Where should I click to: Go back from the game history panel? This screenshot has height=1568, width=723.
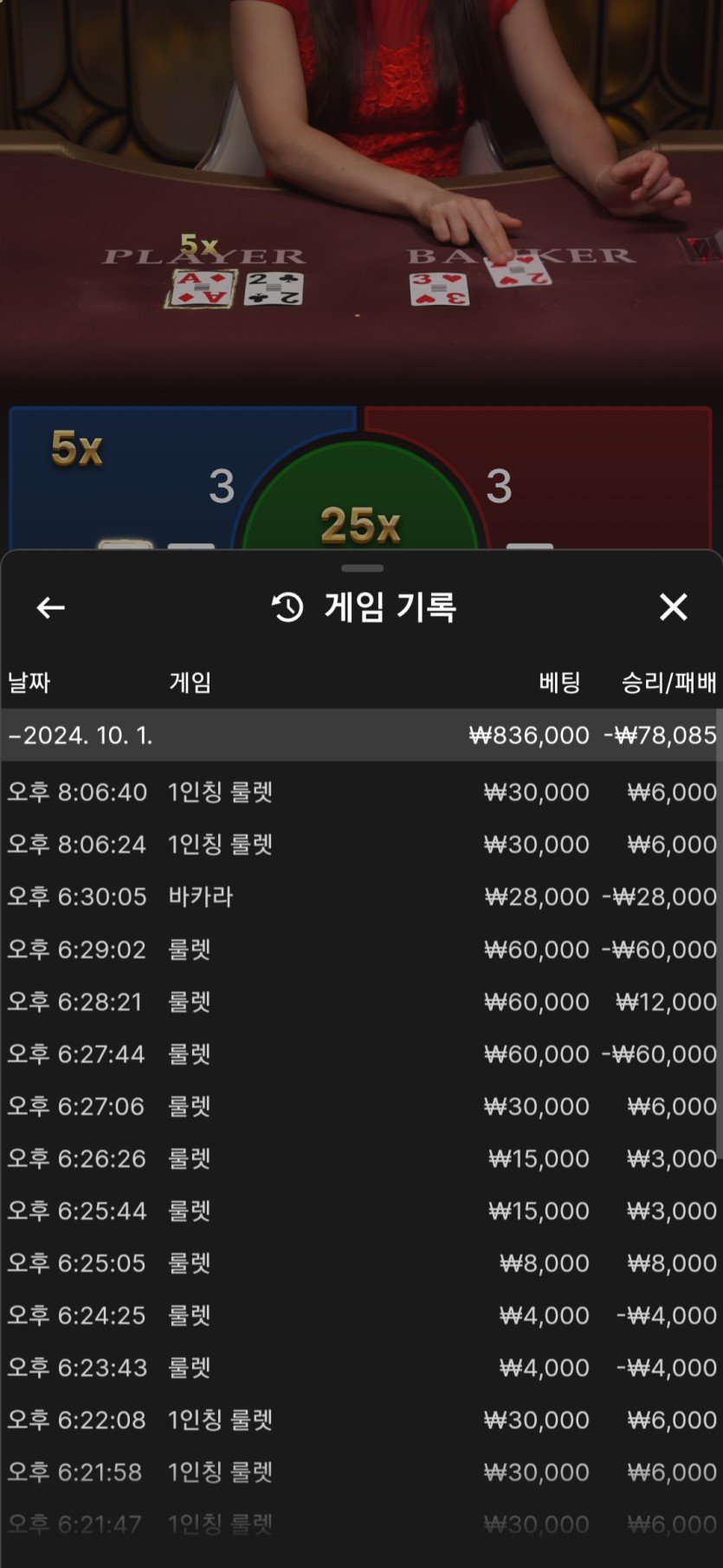50,607
